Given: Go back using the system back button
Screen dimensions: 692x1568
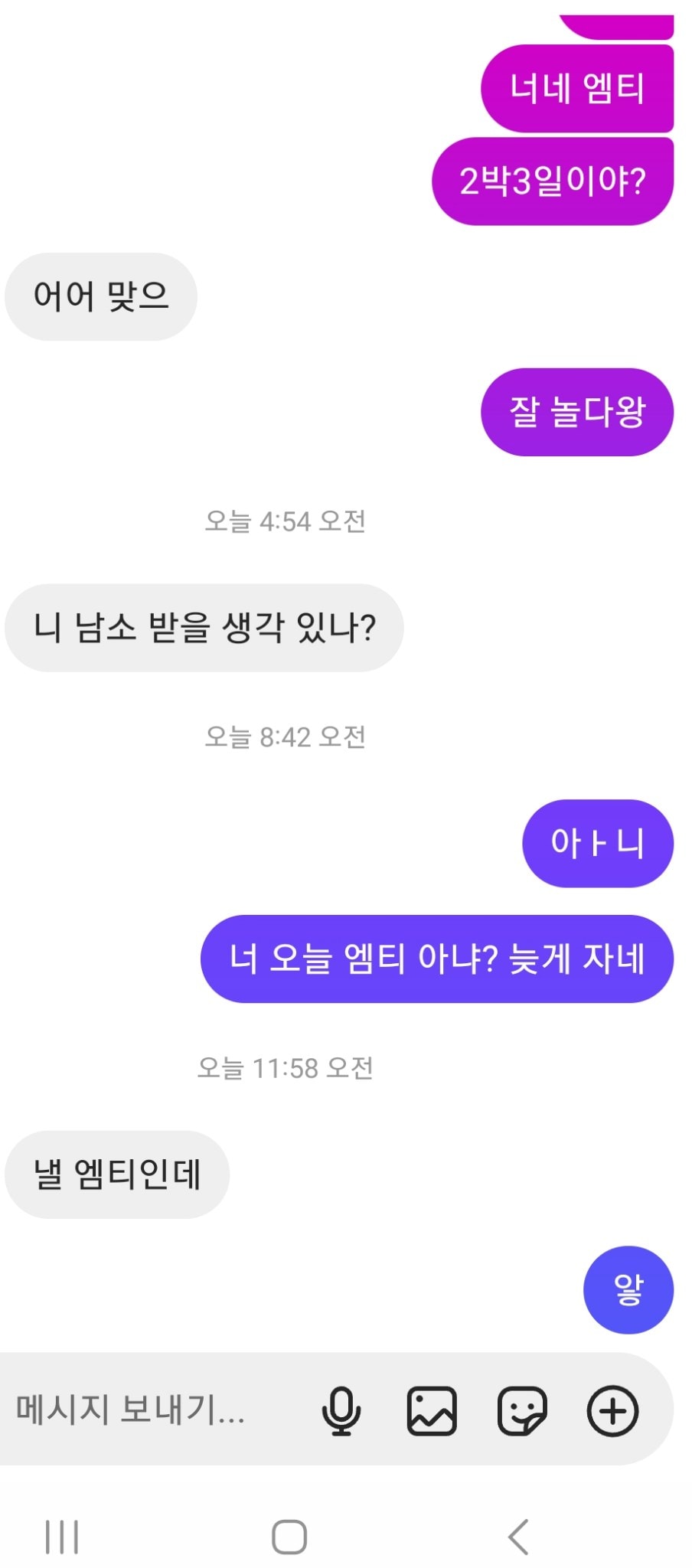Looking at the screenshot, I should click(518, 1536).
